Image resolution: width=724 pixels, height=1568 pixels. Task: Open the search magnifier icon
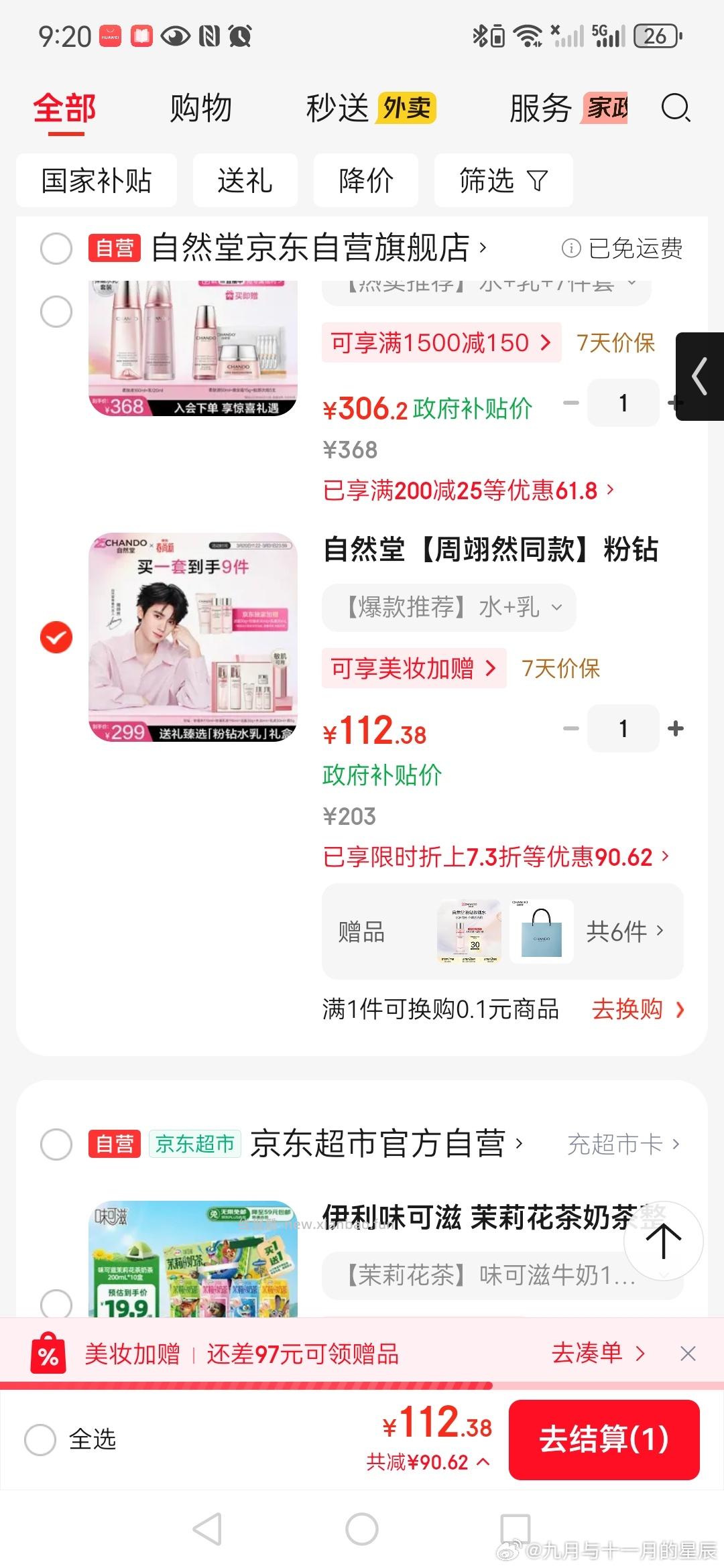click(675, 109)
